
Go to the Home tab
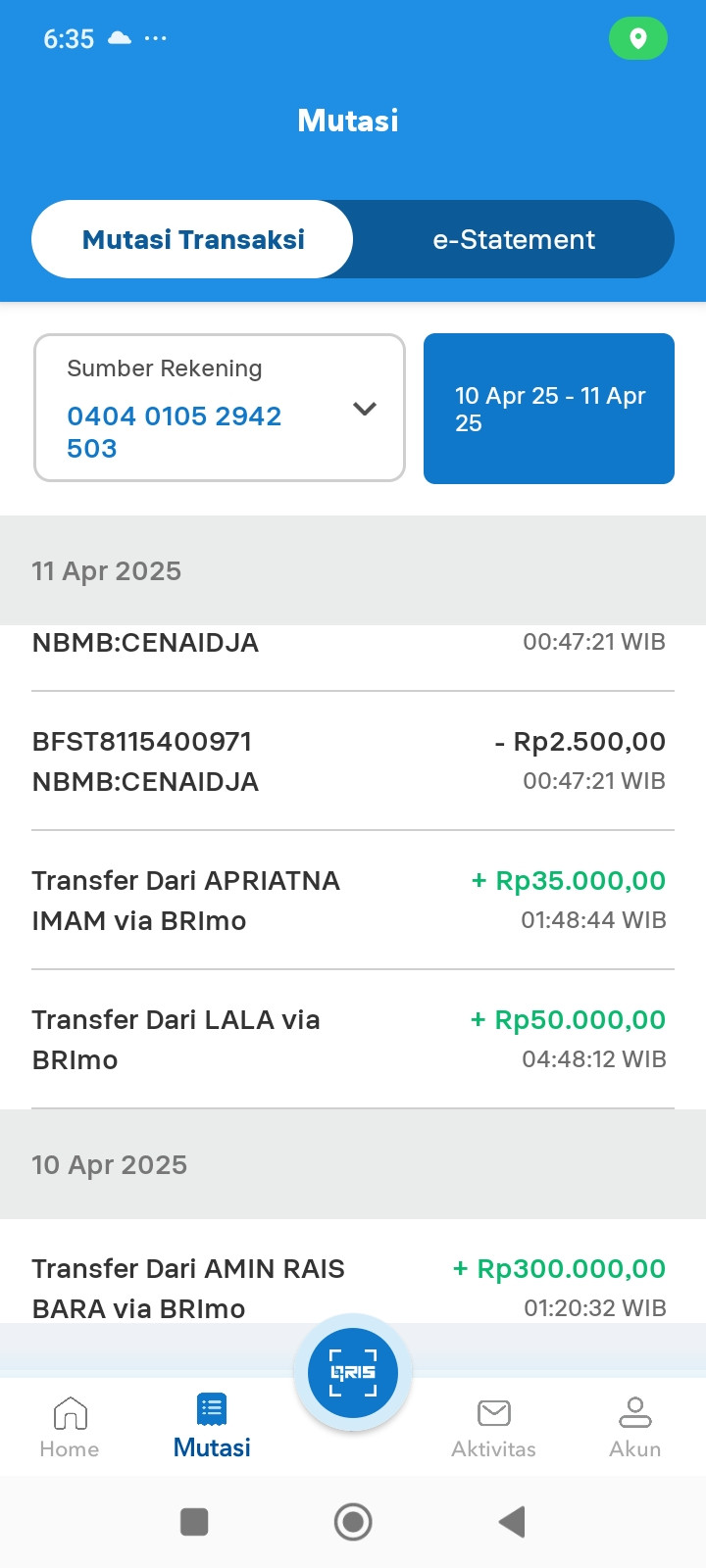pos(70,1427)
